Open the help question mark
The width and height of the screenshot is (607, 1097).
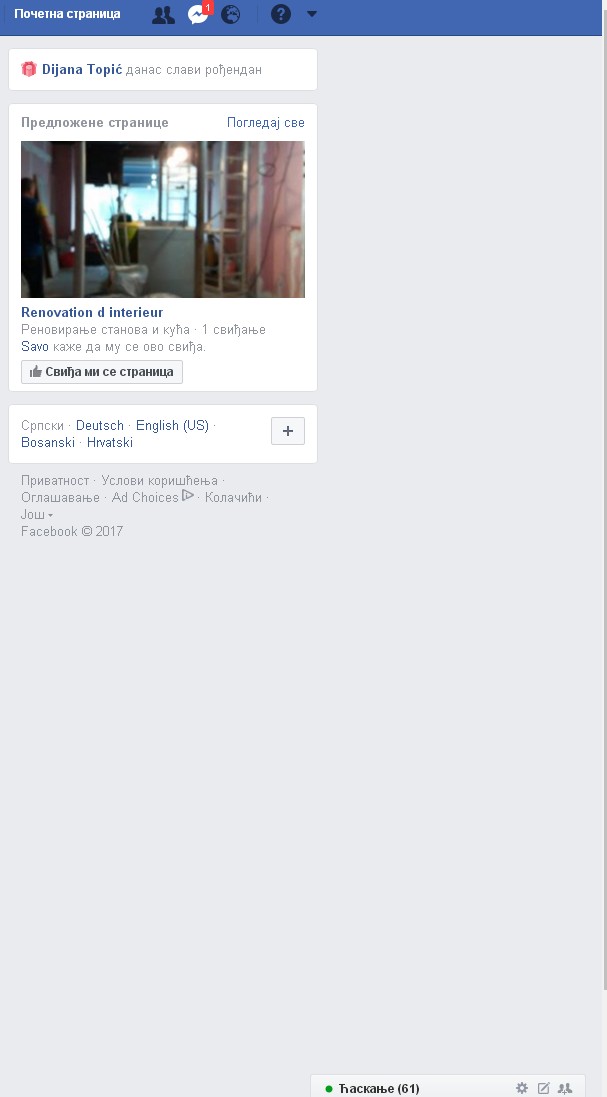pyautogui.click(x=281, y=14)
